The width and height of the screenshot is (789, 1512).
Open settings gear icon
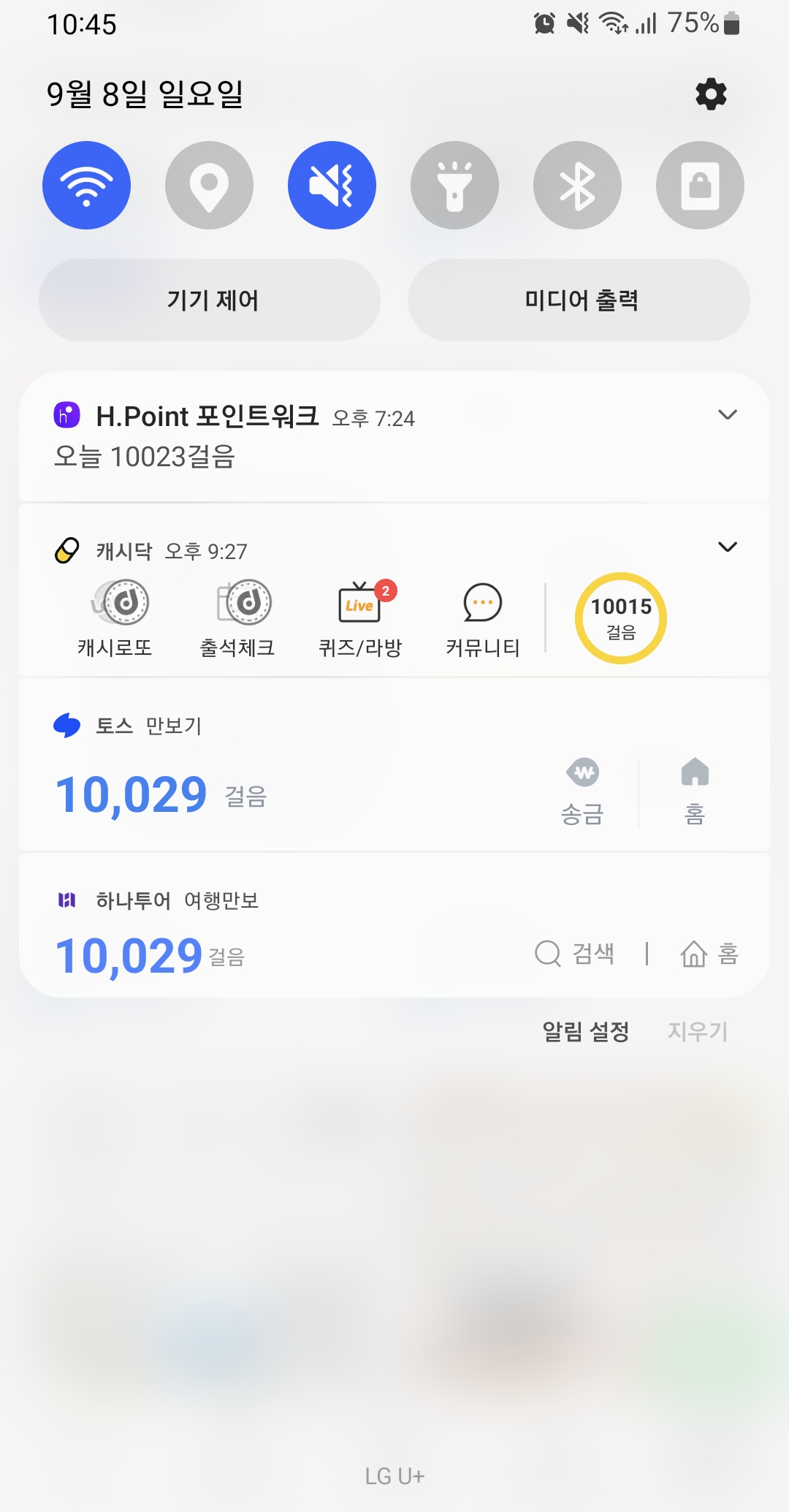711,94
